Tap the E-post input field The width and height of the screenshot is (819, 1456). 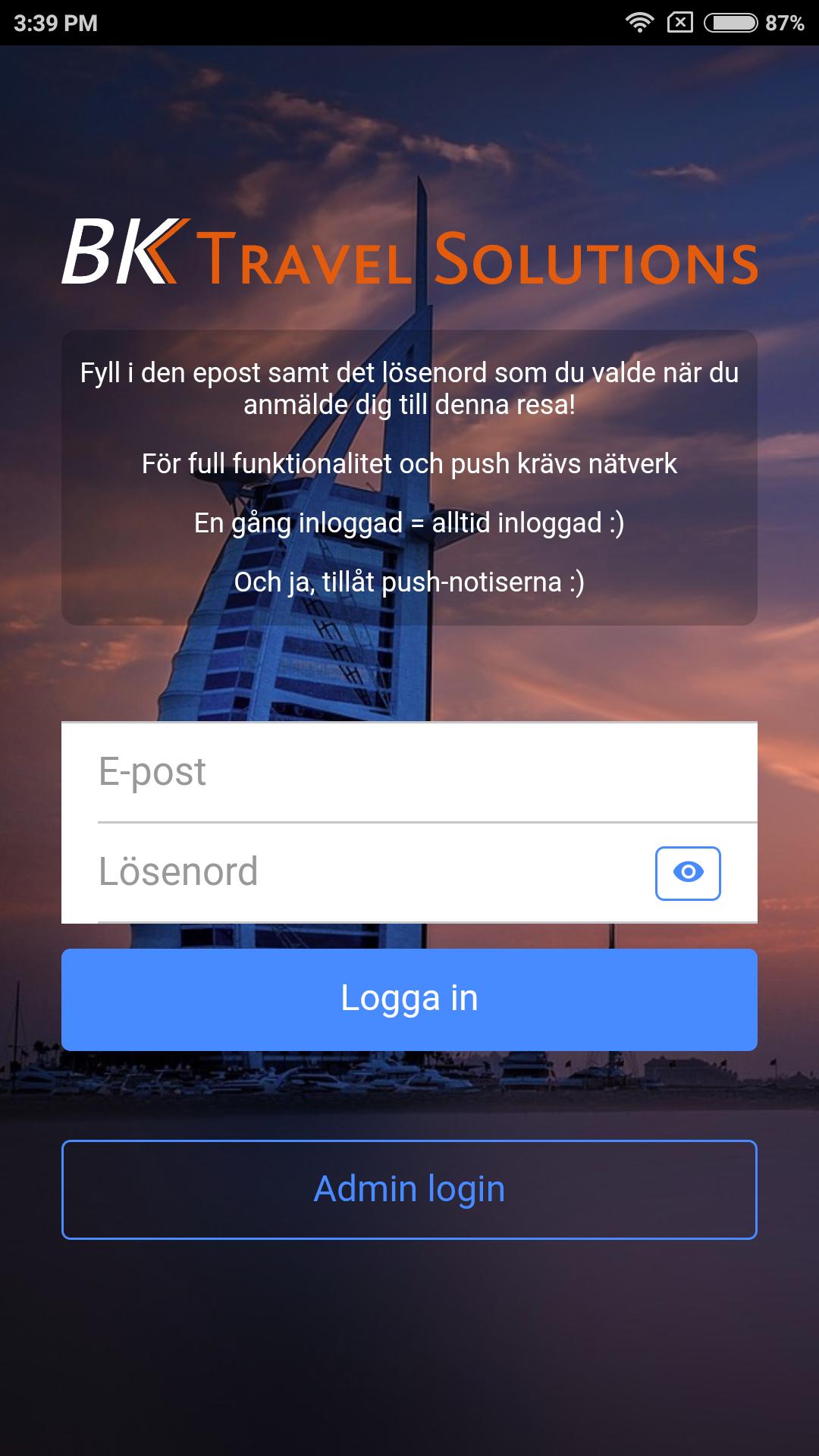click(409, 772)
